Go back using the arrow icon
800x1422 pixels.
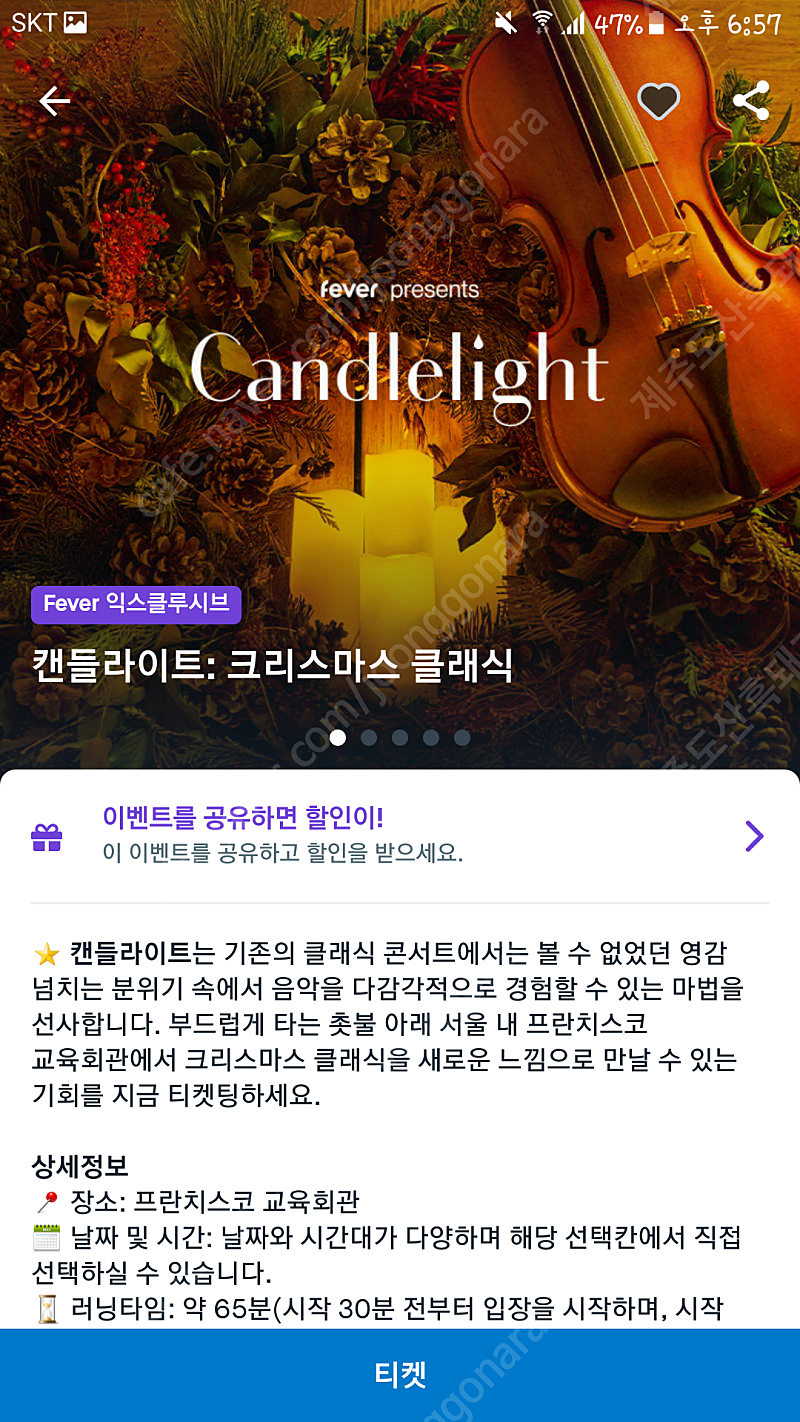coord(54,101)
